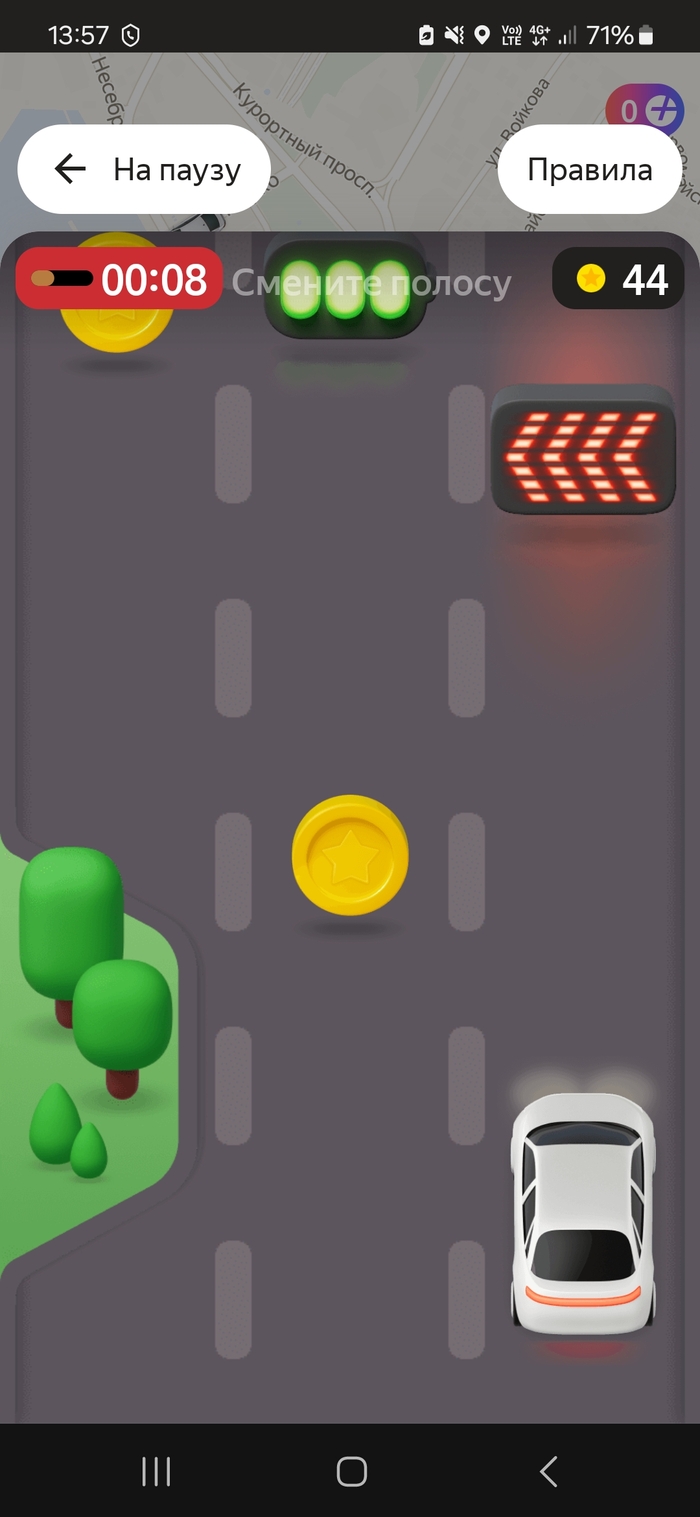Tap the purple plus badge
The image size is (700, 1517).
(645, 109)
